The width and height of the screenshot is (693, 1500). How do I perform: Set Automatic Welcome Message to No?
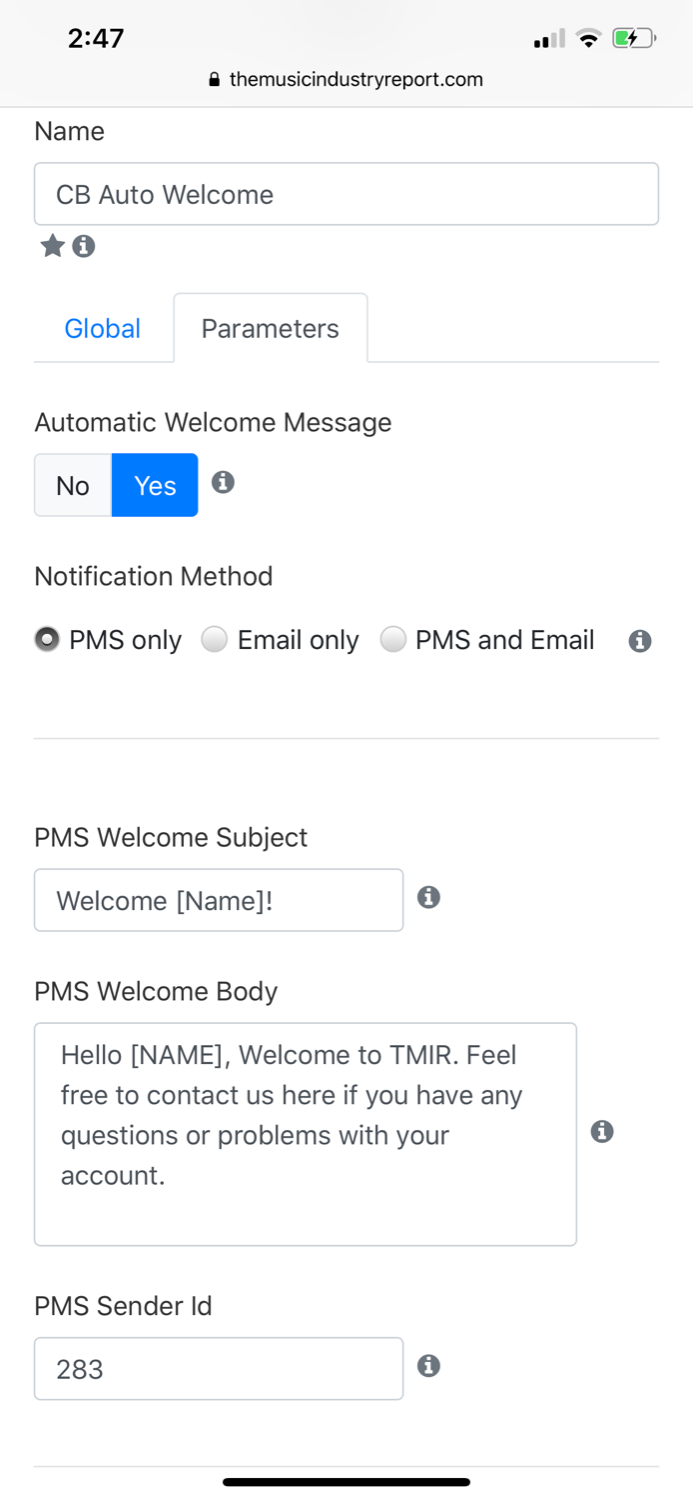click(x=73, y=485)
